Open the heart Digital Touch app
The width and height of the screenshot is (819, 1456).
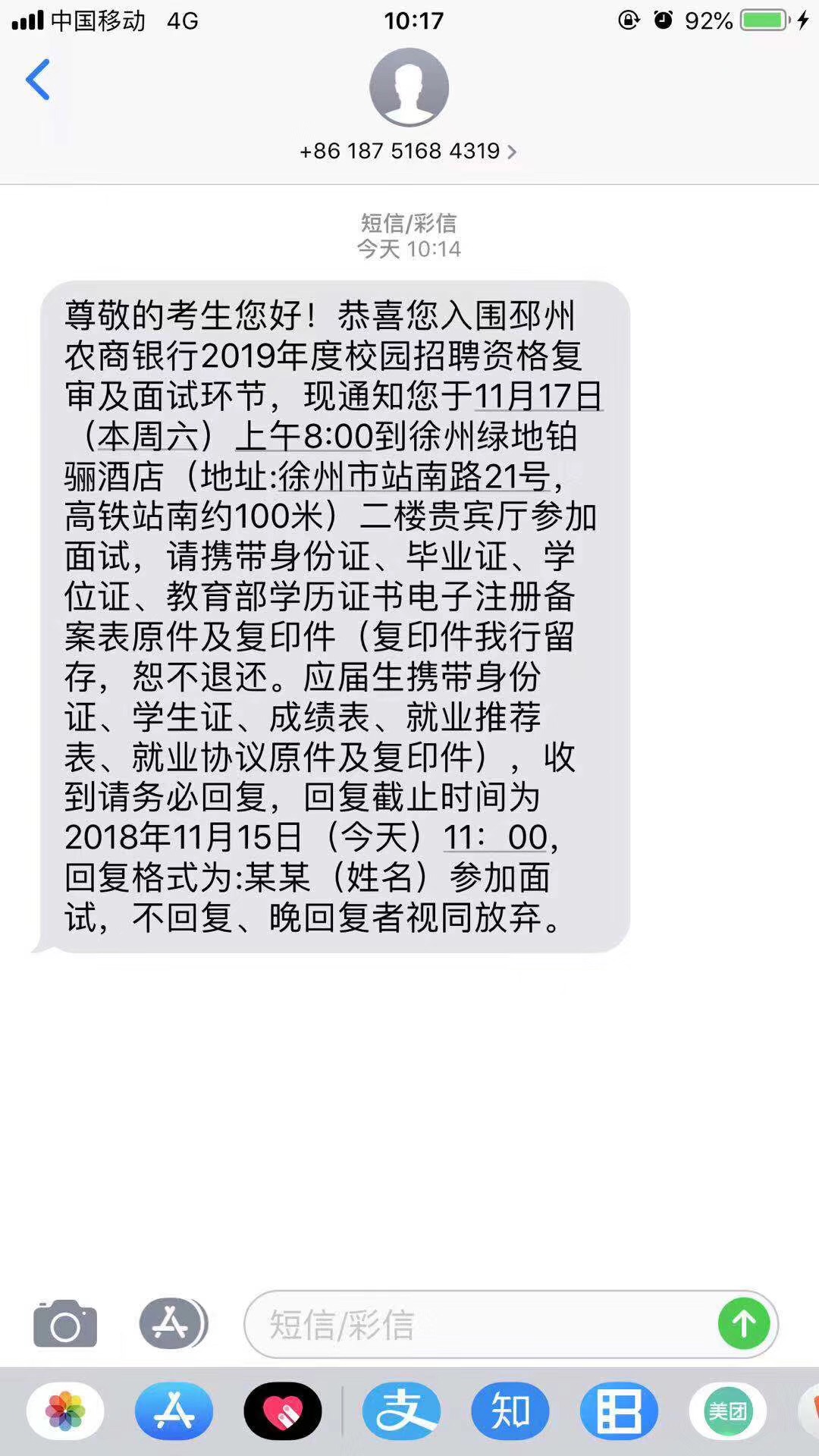282,1411
